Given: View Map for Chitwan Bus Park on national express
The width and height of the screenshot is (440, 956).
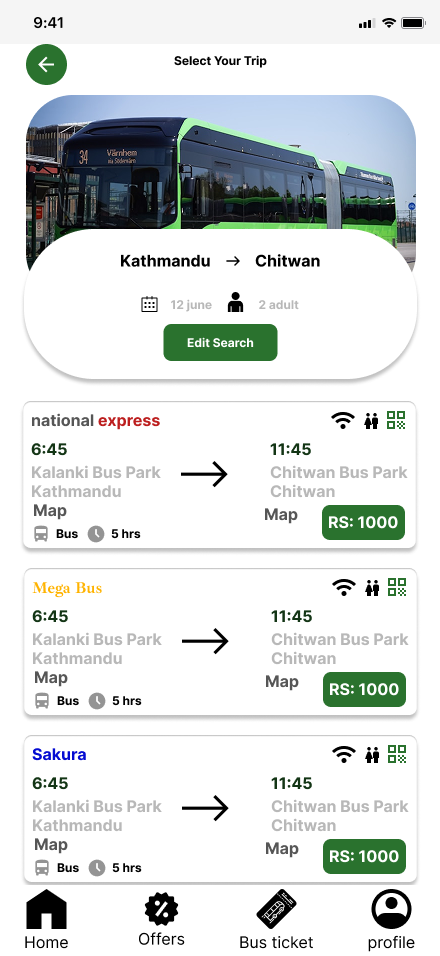Looking at the screenshot, I should pos(281,515).
